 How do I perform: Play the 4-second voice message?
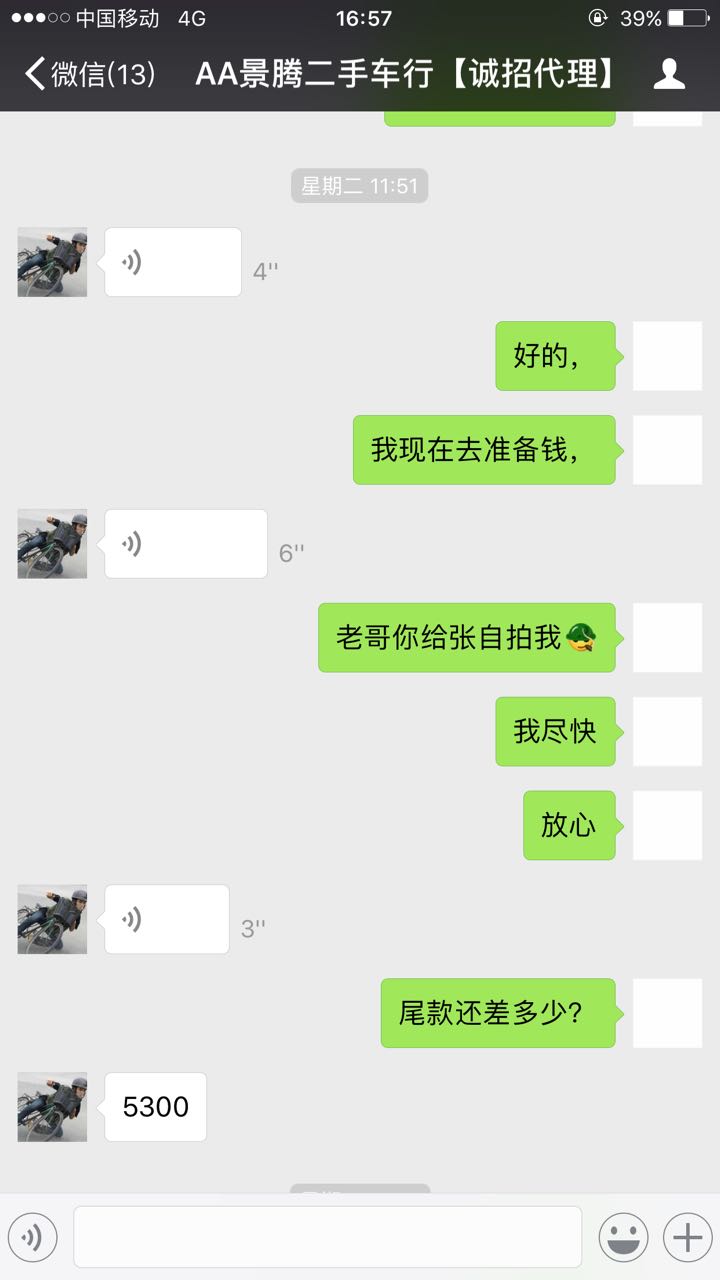click(173, 262)
